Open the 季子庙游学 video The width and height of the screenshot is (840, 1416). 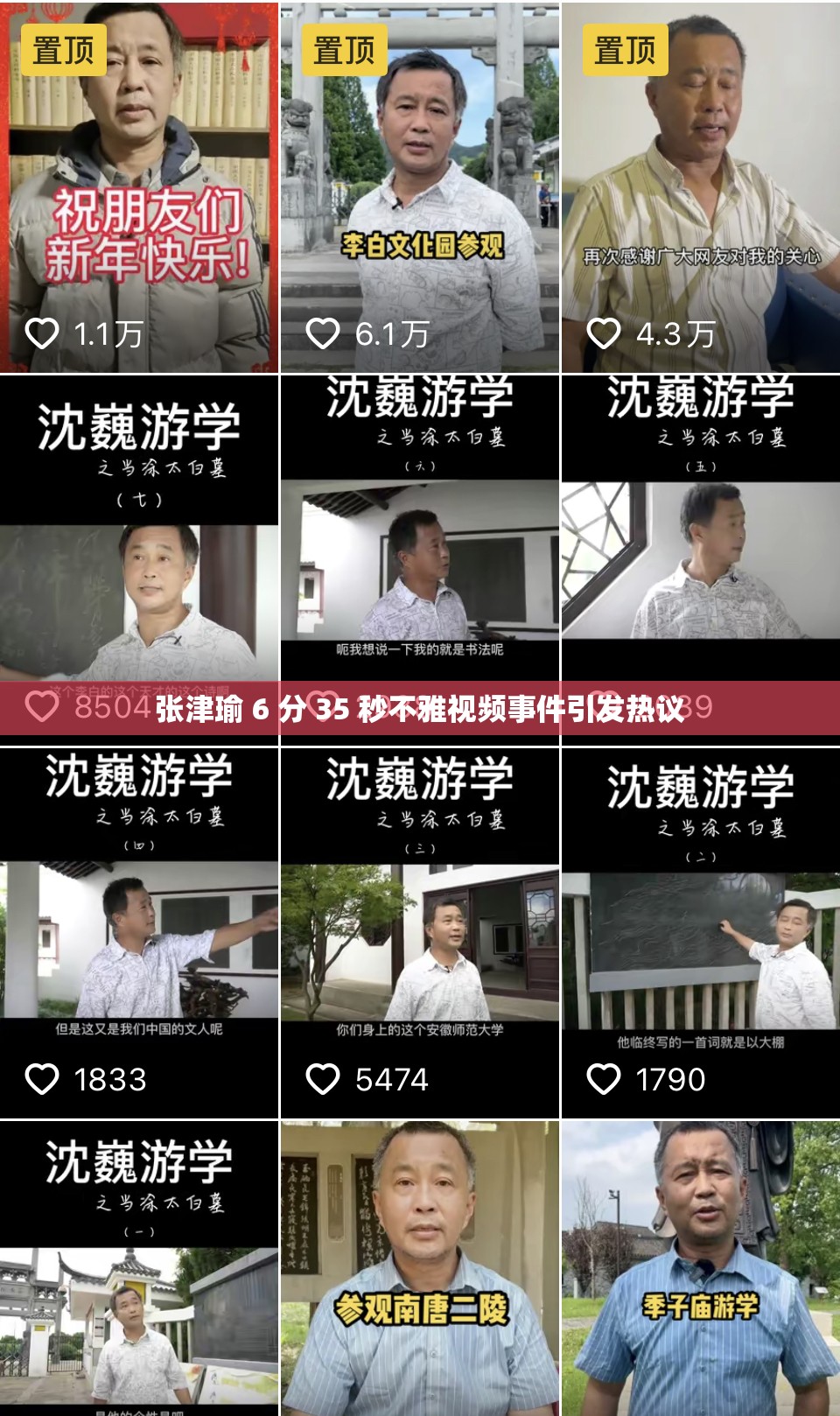(698, 1269)
